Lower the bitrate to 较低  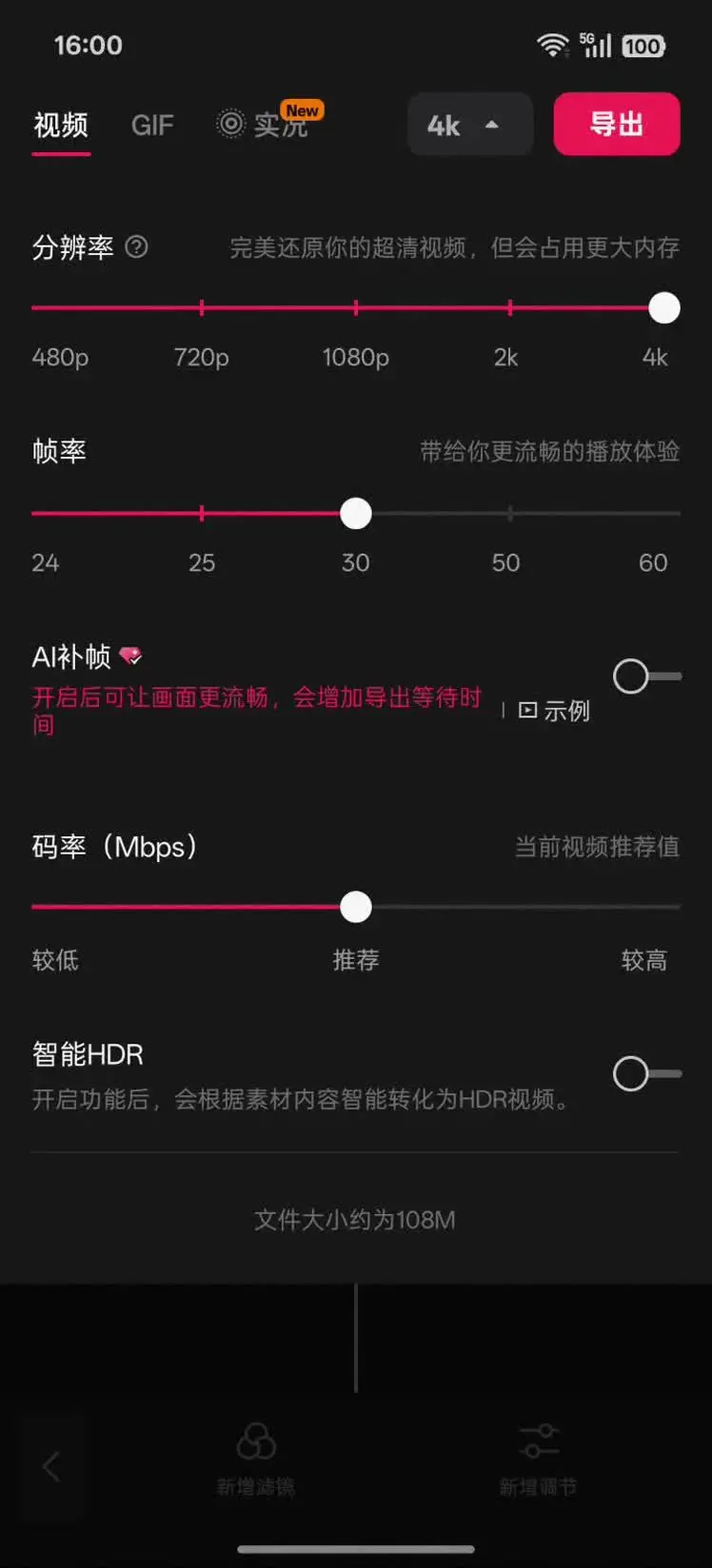point(38,908)
